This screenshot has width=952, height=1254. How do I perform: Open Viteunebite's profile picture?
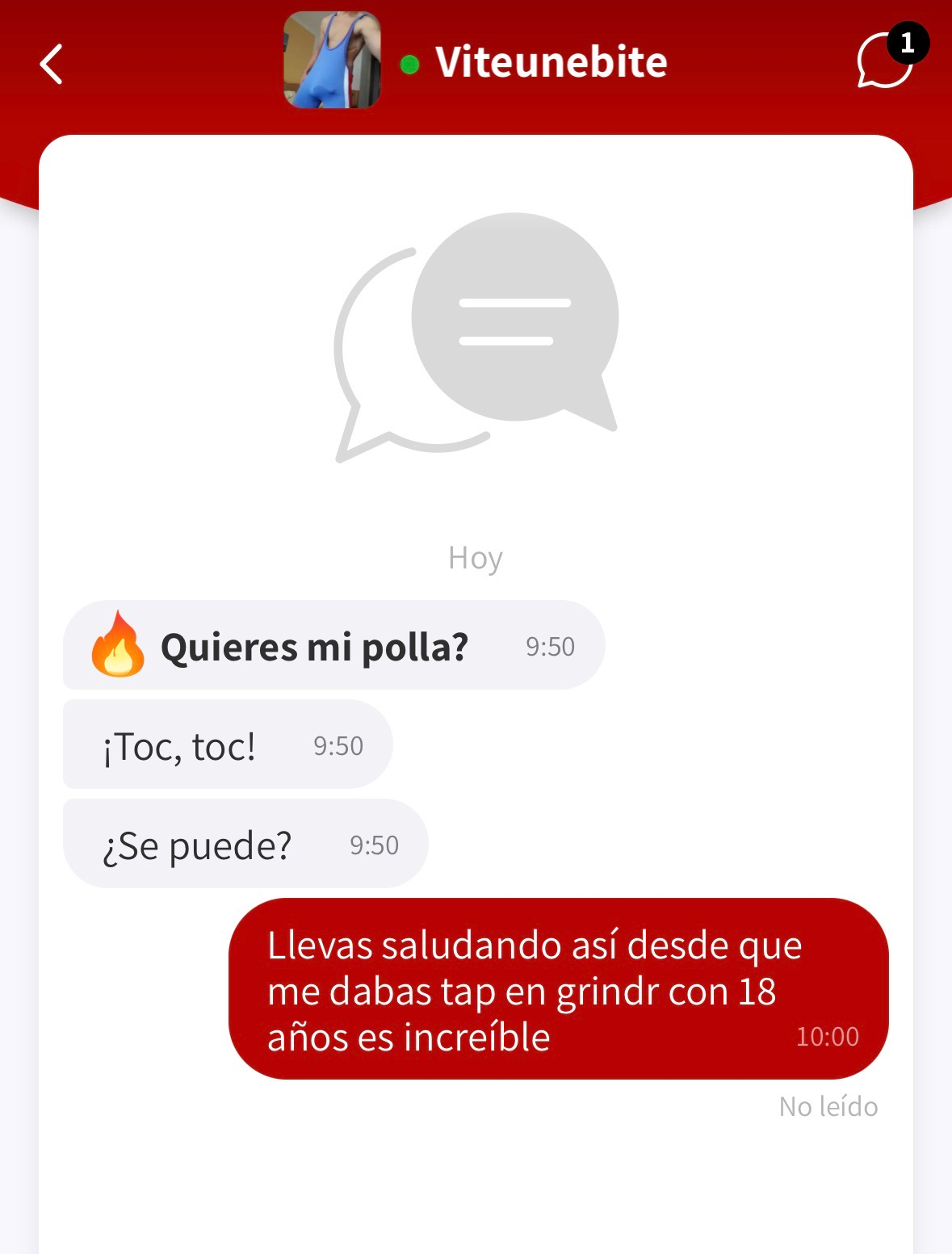(333, 61)
